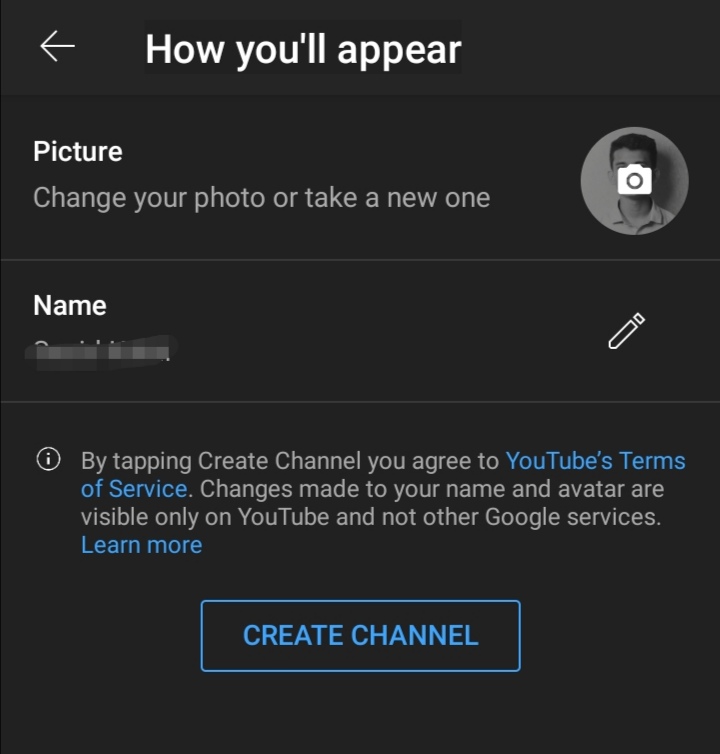The width and height of the screenshot is (720, 754).
Task: Open YouTube's Terms of Service link
Action: tap(595, 461)
